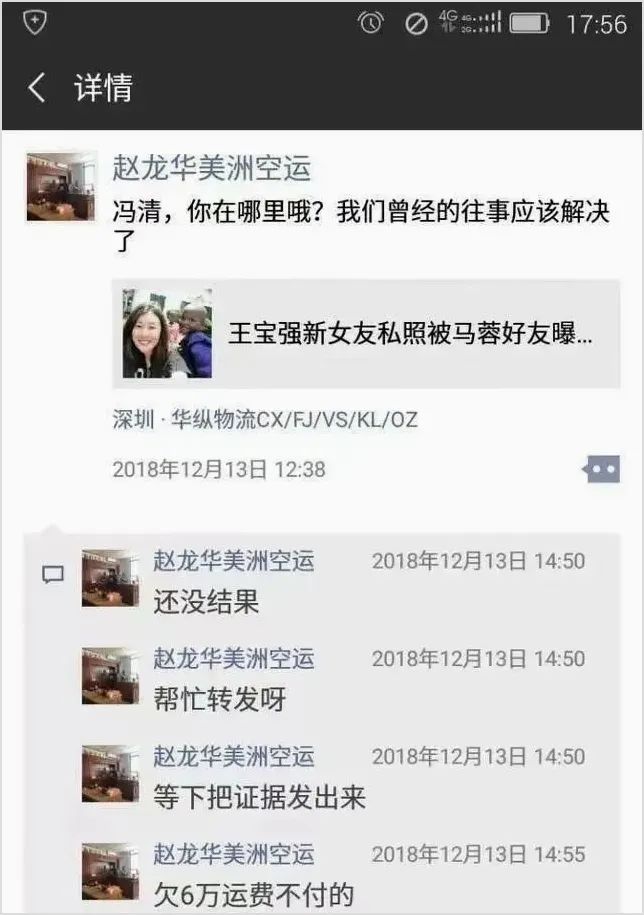Open the poster's avatar next to the post
This screenshot has width=644, height=915.
coord(60,186)
